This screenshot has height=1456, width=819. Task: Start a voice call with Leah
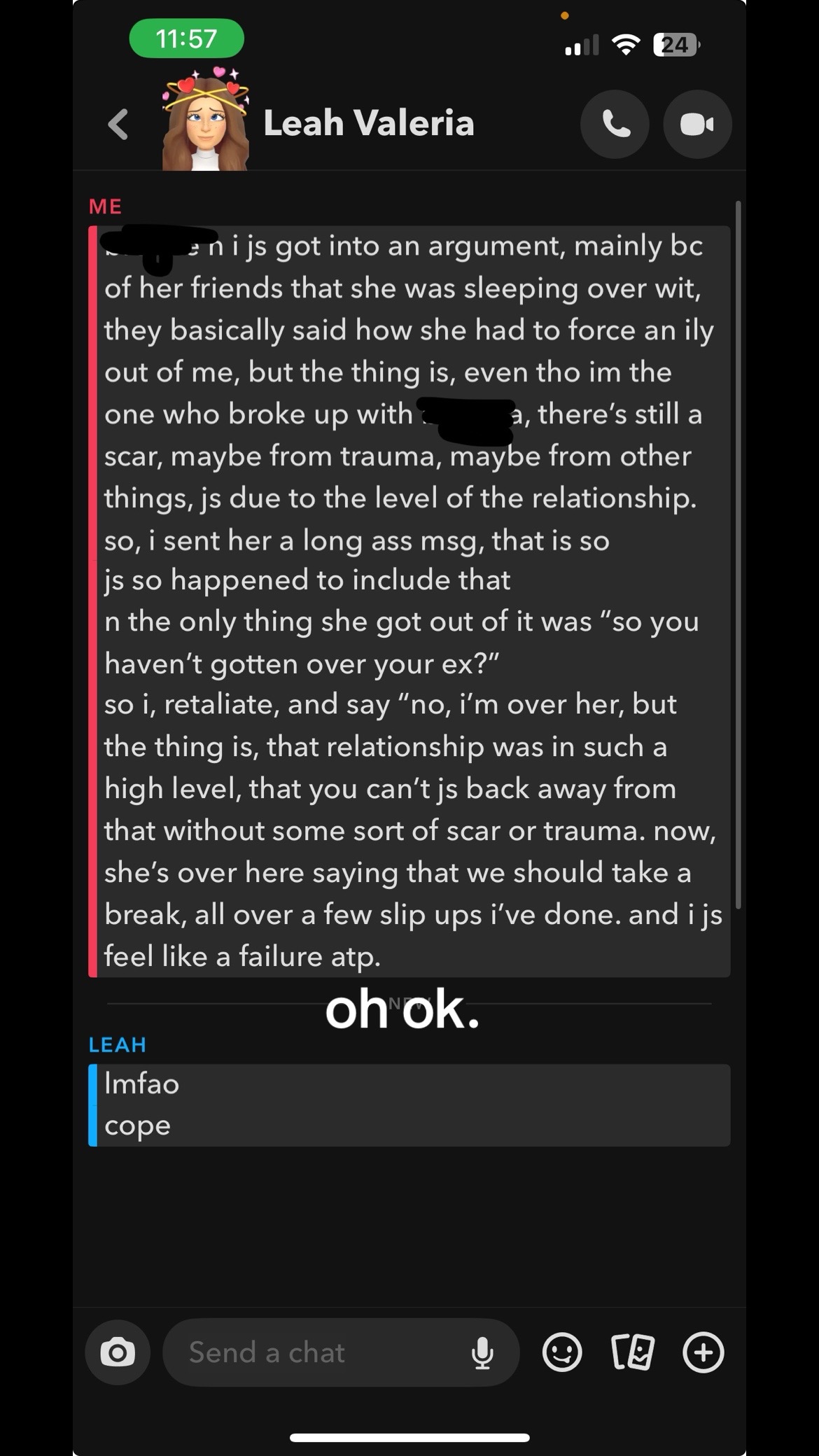pyautogui.click(x=615, y=125)
